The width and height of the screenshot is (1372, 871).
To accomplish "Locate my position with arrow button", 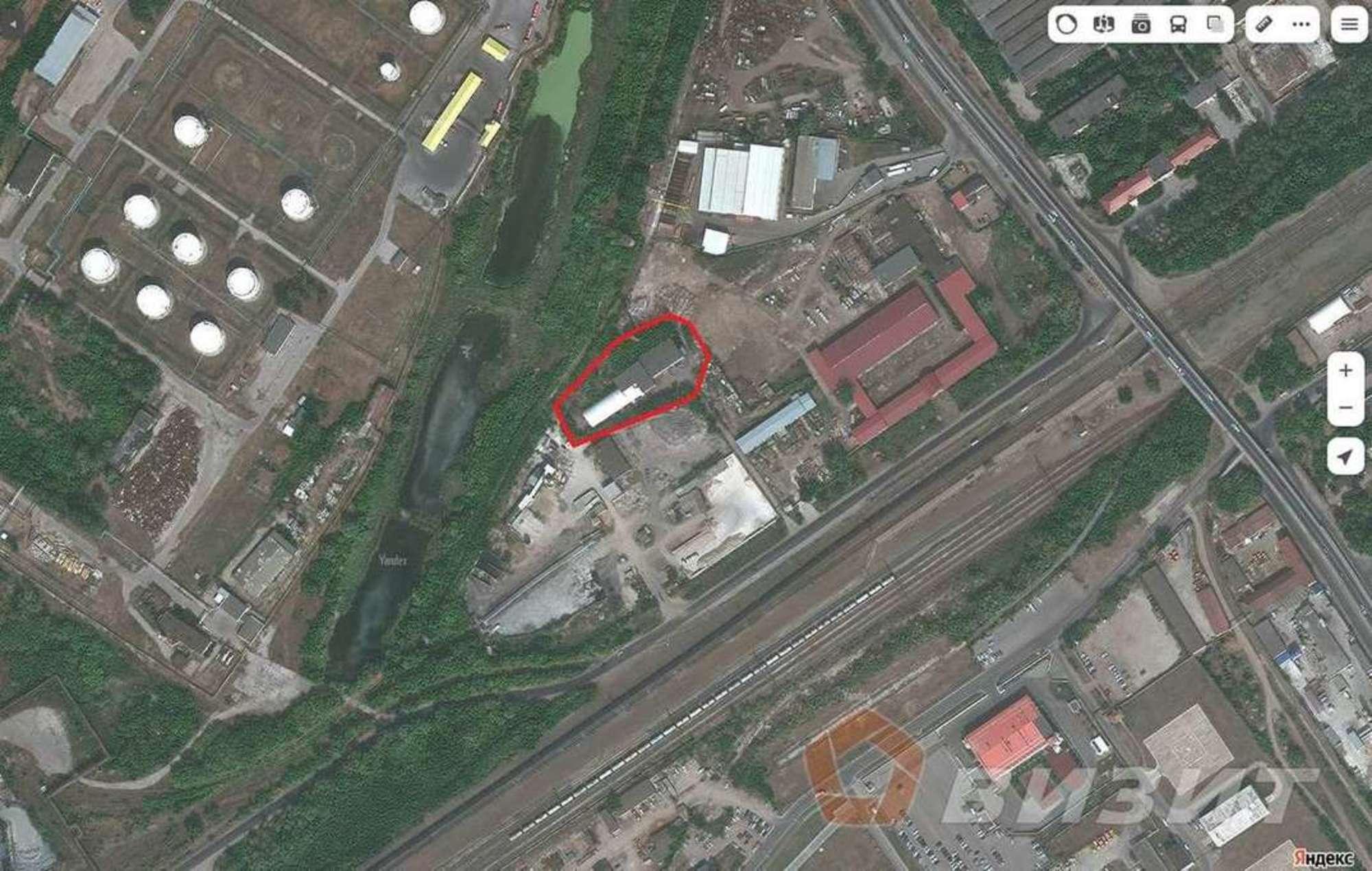I will (x=1345, y=456).
